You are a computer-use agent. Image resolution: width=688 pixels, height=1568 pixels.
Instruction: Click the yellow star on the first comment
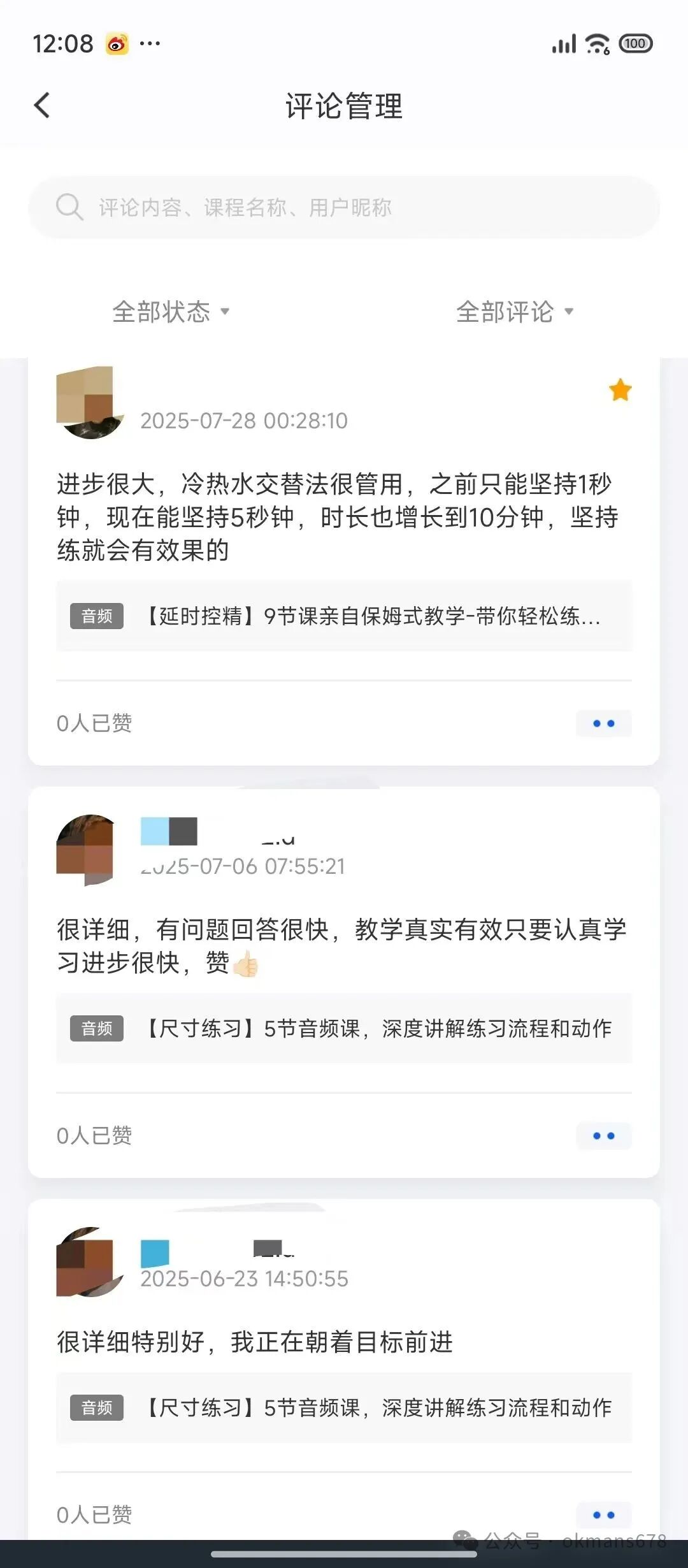point(619,389)
